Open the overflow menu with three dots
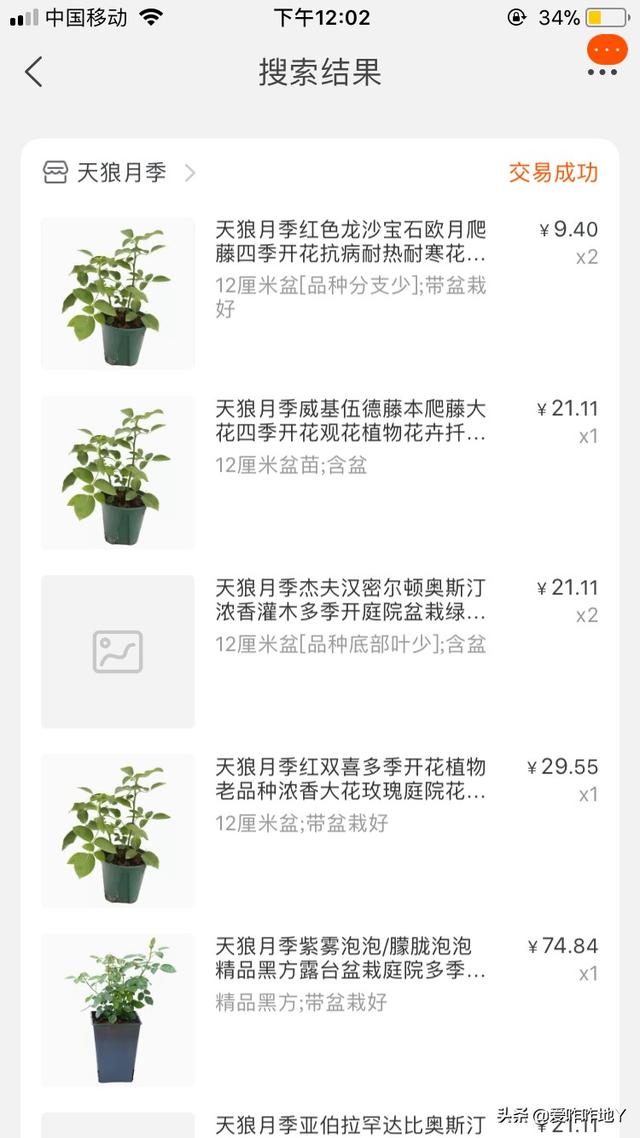This screenshot has width=640, height=1138. coord(604,71)
